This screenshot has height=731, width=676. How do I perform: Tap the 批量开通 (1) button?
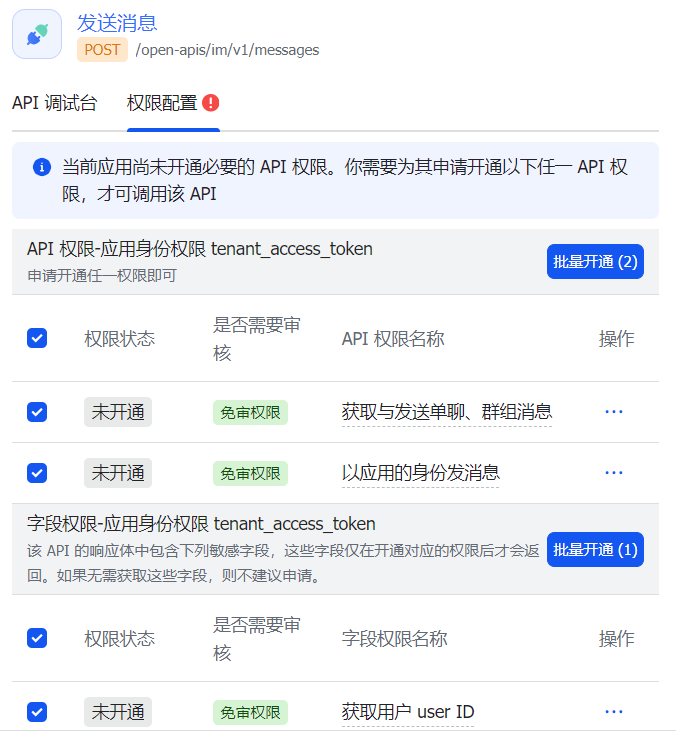click(x=595, y=549)
